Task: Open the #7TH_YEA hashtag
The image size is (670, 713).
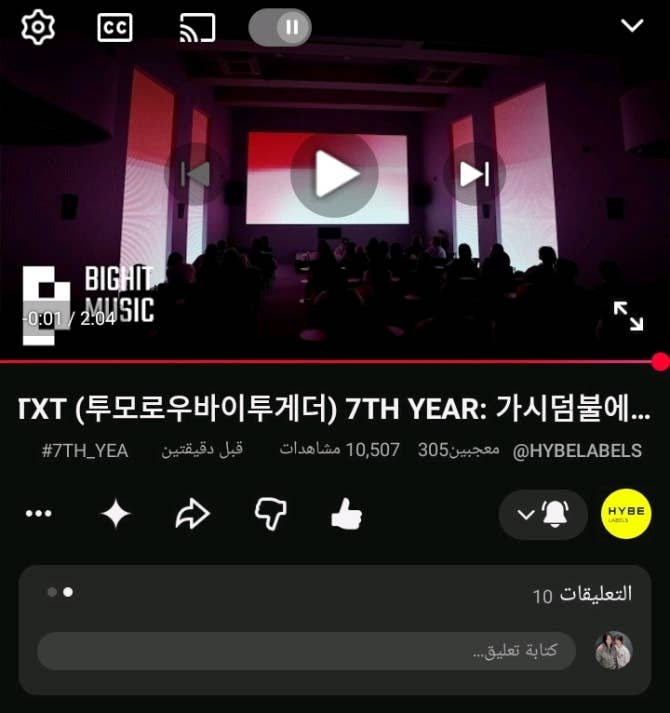Action: tap(85, 451)
